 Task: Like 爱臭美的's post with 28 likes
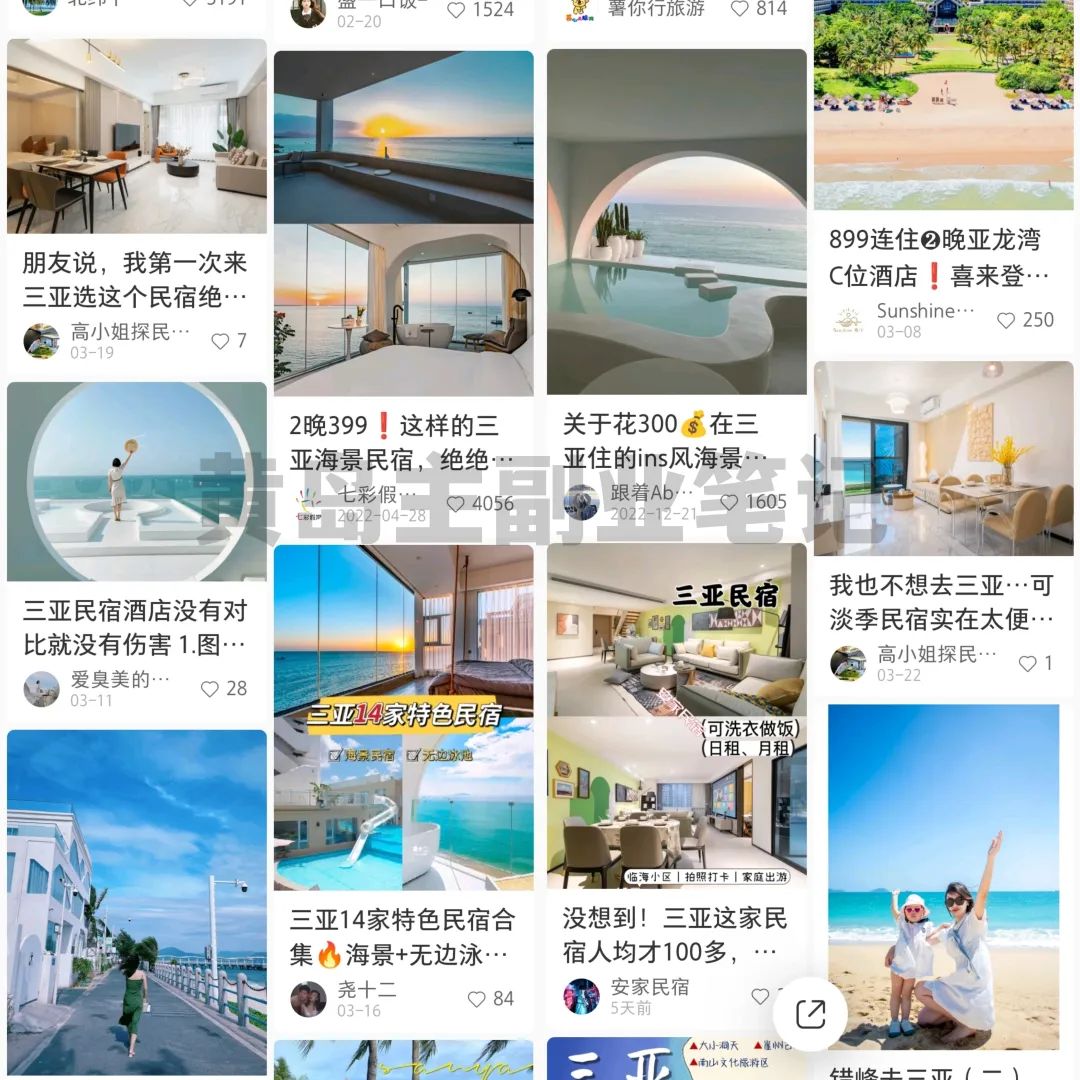[x=210, y=689]
